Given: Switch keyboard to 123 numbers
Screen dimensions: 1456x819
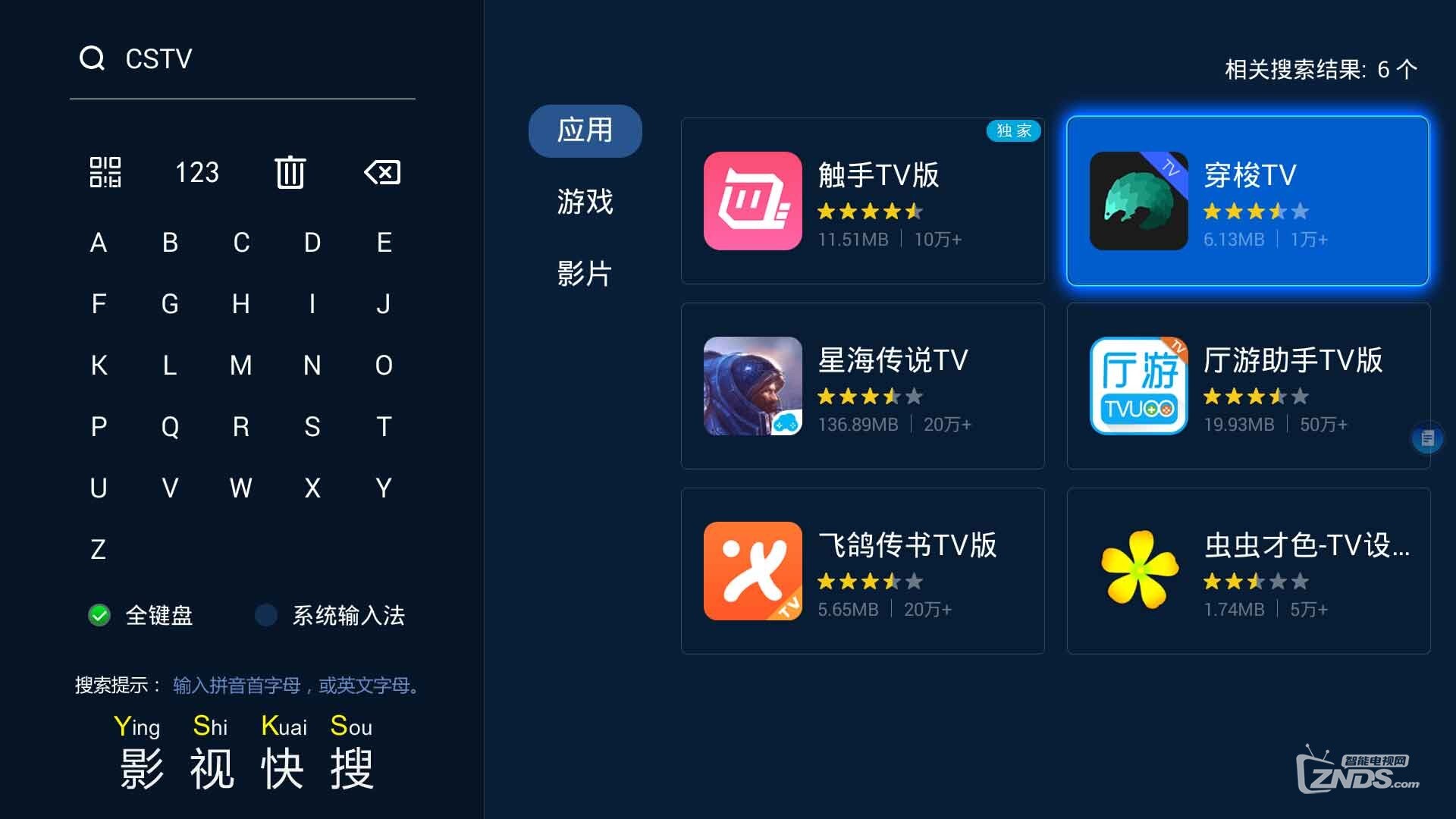Looking at the screenshot, I should (x=197, y=172).
